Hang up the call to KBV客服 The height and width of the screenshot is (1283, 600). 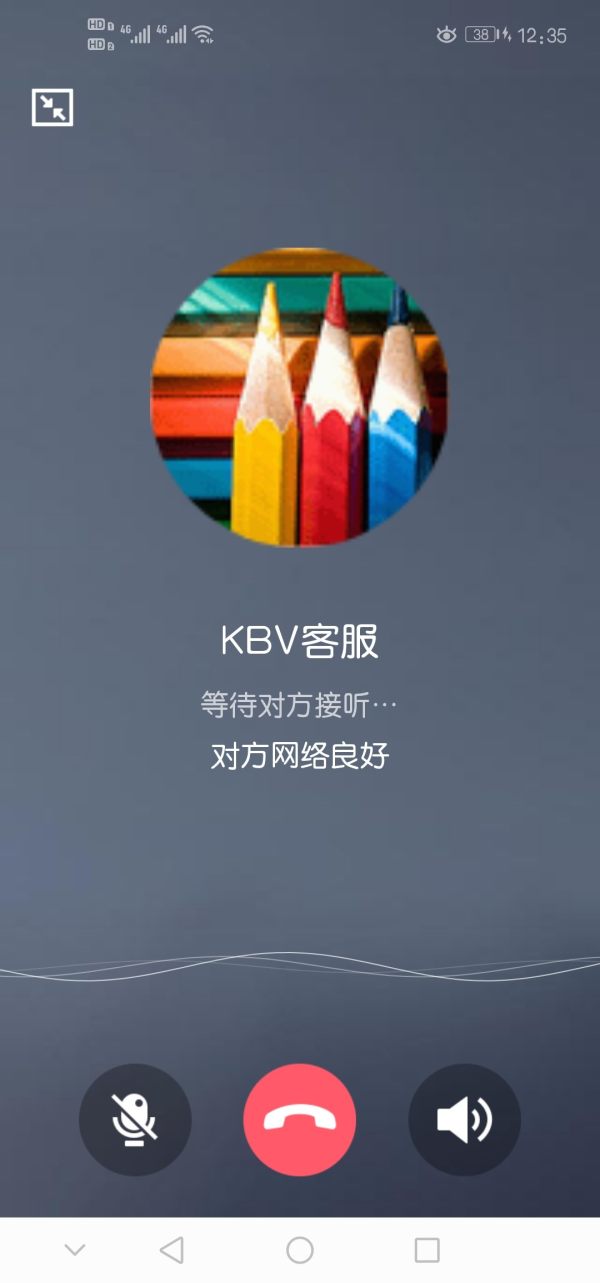299,1119
